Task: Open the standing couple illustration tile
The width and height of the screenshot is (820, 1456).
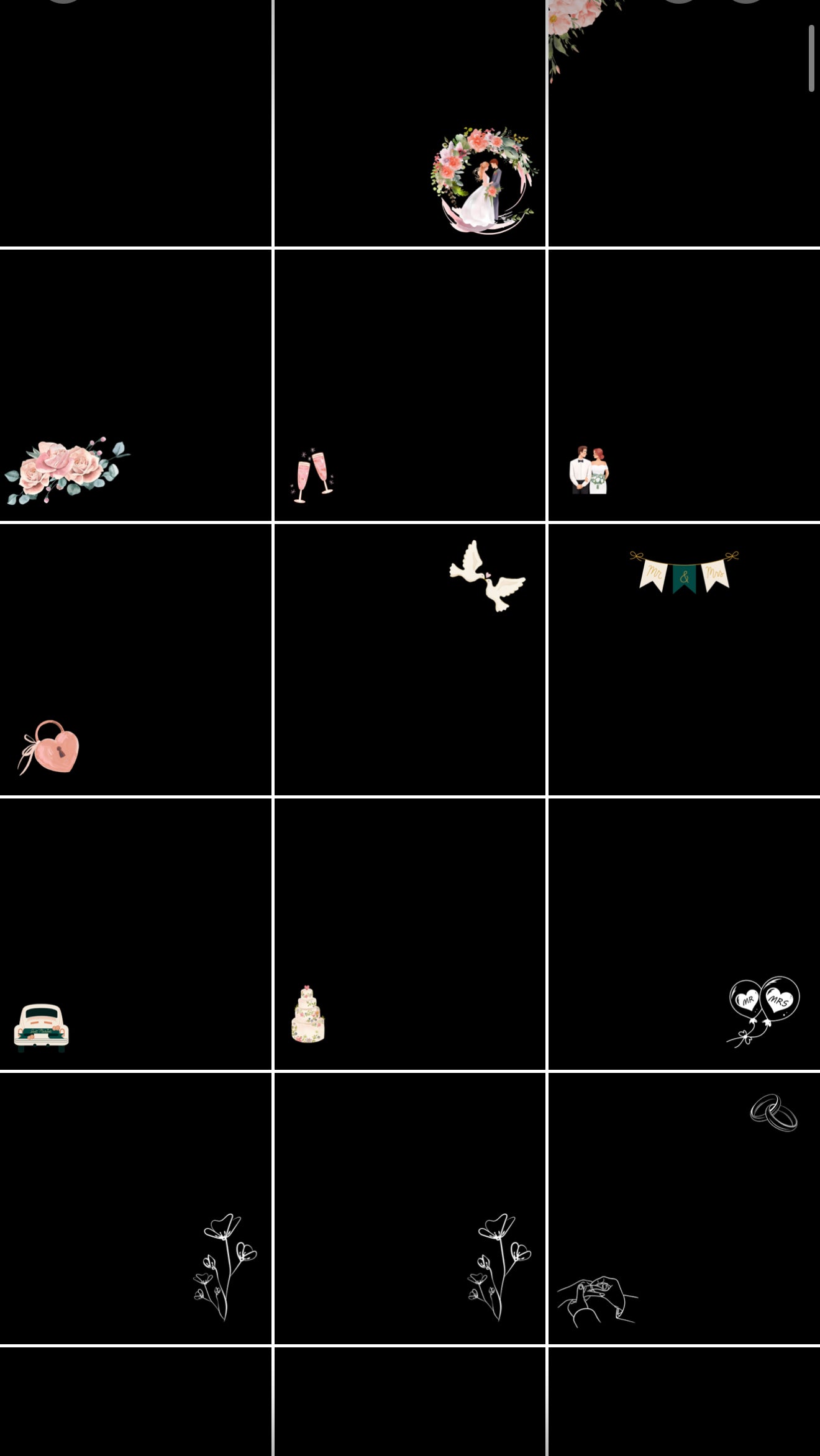Action: pyautogui.click(x=684, y=385)
